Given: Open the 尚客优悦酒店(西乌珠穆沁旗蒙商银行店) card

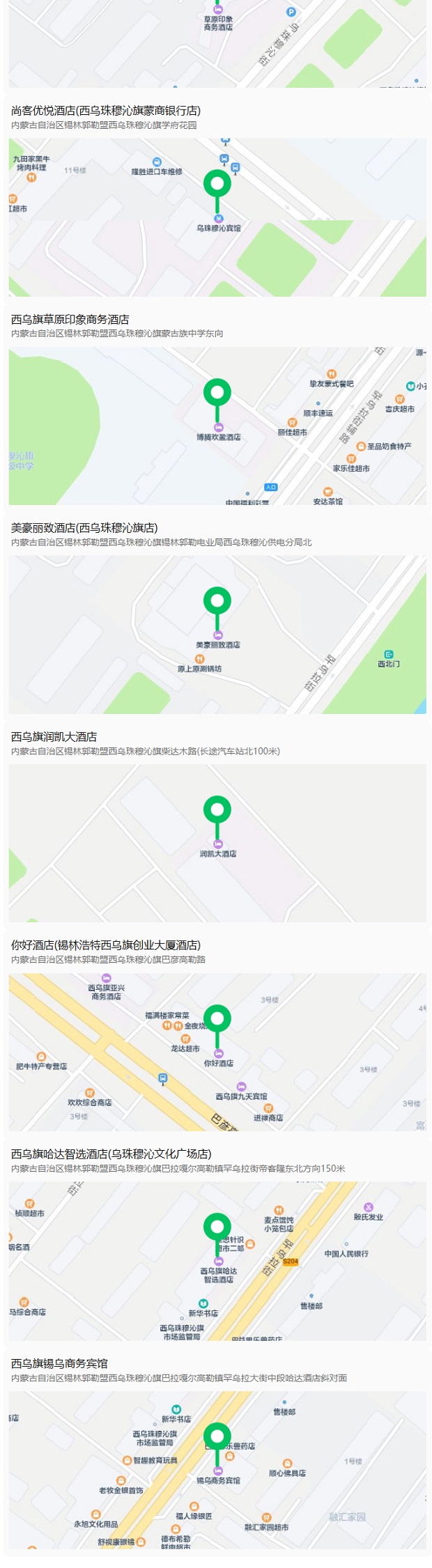Looking at the screenshot, I should (105, 111).
